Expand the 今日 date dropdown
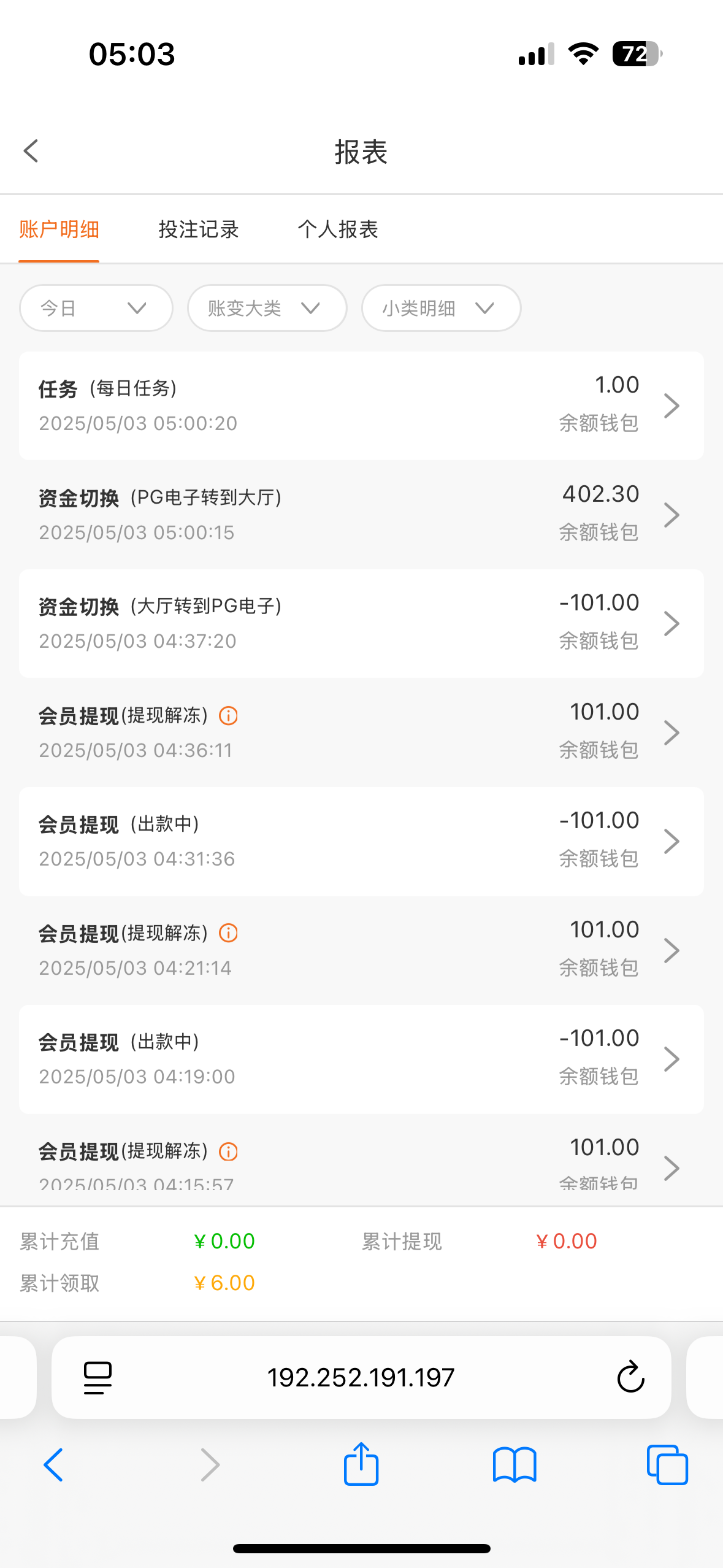This screenshot has width=723, height=1568. (96, 308)
